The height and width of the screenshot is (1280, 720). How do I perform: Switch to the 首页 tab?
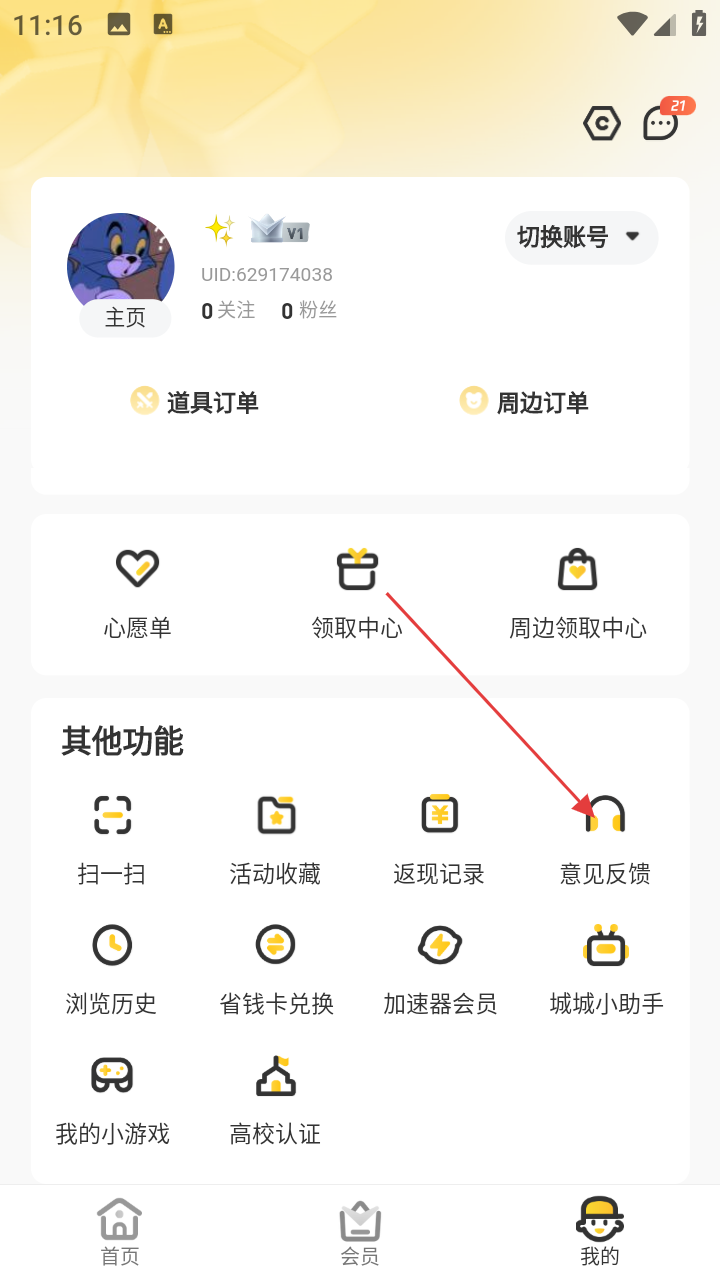(120, 1232)
